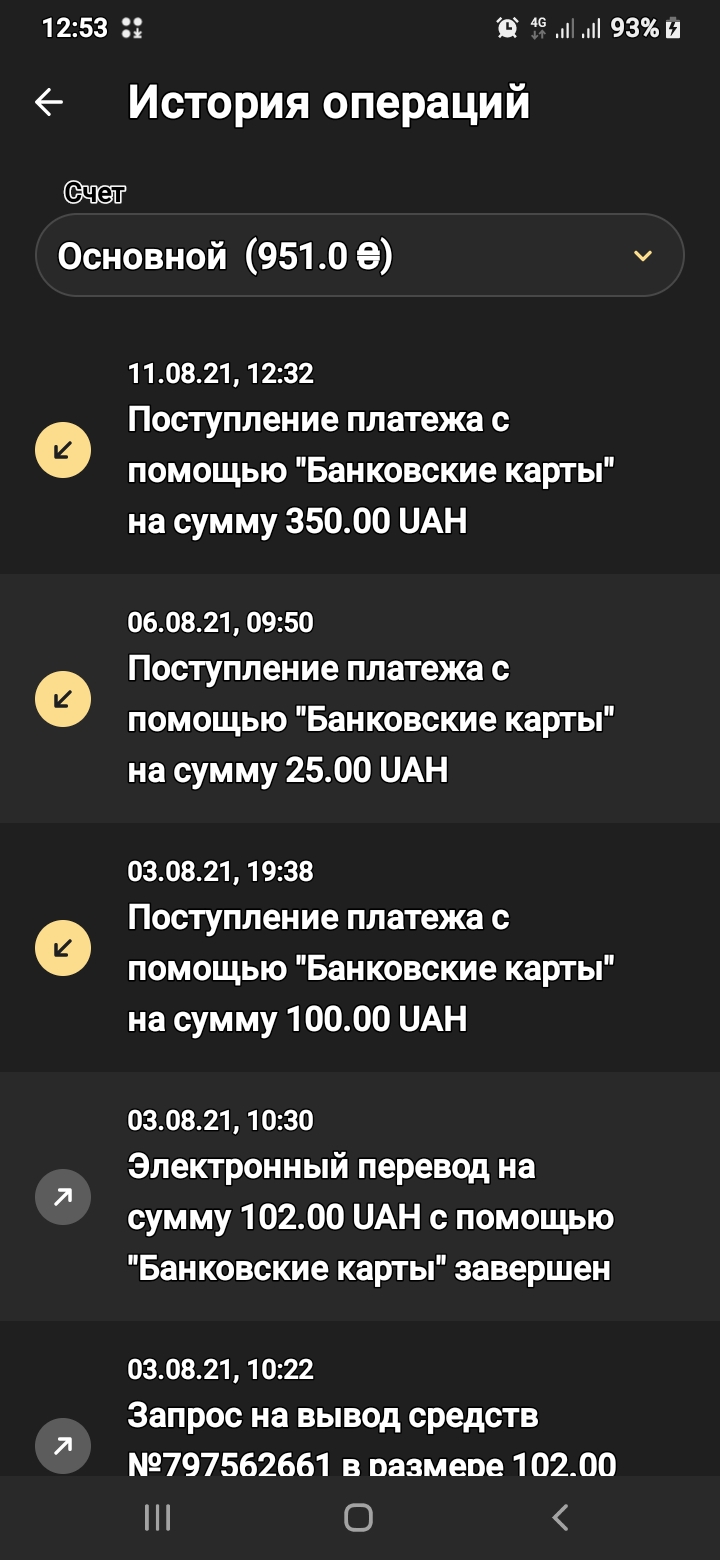Tap the system home button
This screenshot has height=1560, width=720.
[358, 1517]
